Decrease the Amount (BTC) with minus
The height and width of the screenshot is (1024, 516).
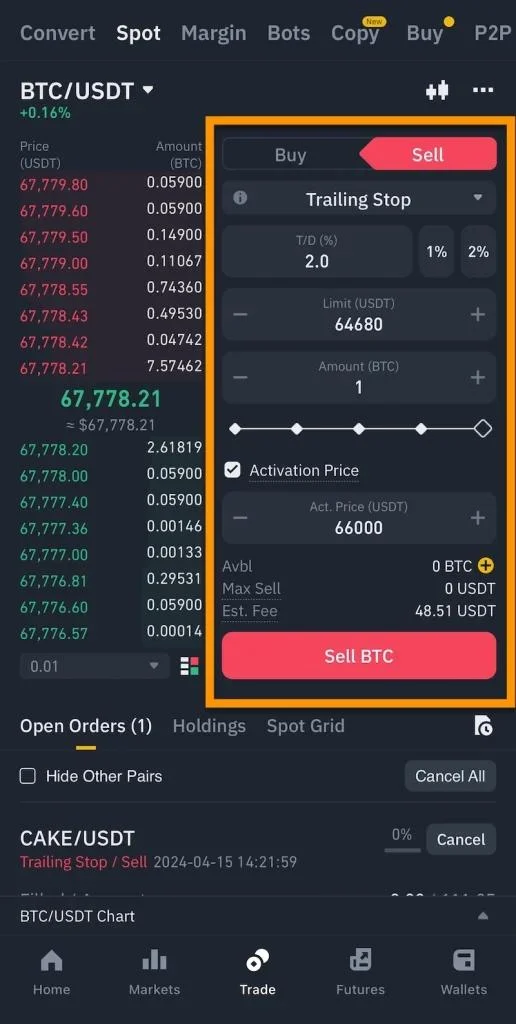240,377
